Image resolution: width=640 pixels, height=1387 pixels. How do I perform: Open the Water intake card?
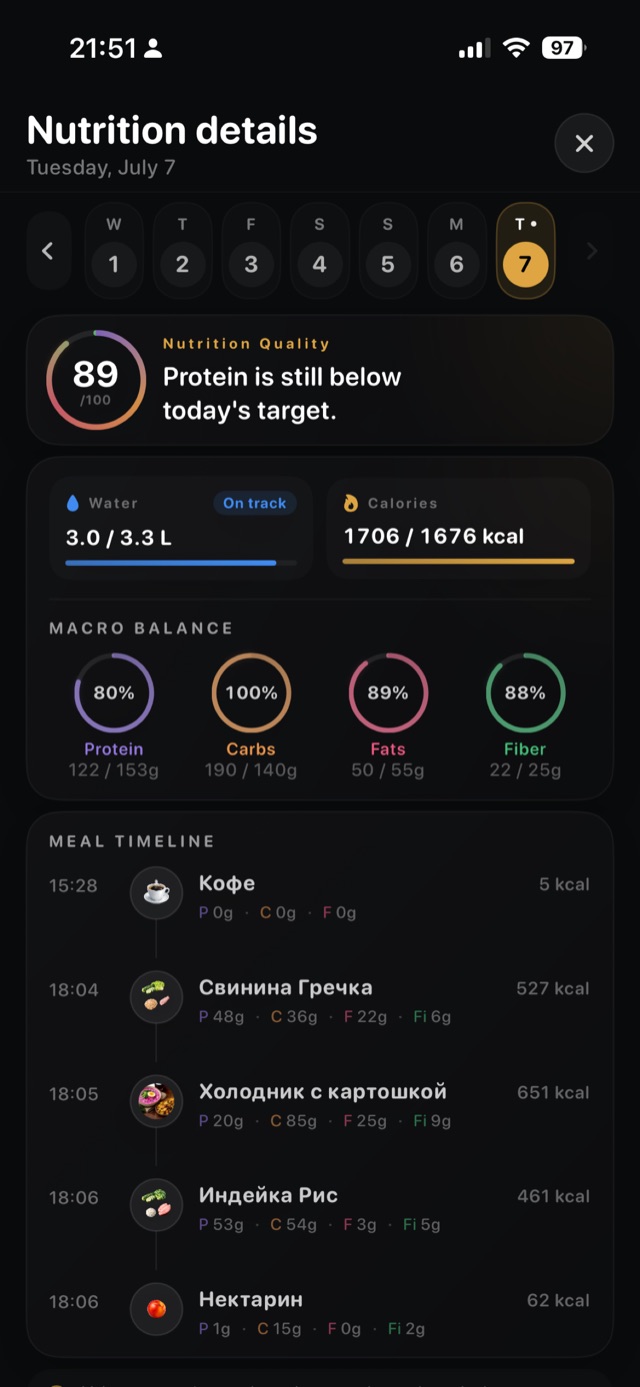tap(181, 528)
